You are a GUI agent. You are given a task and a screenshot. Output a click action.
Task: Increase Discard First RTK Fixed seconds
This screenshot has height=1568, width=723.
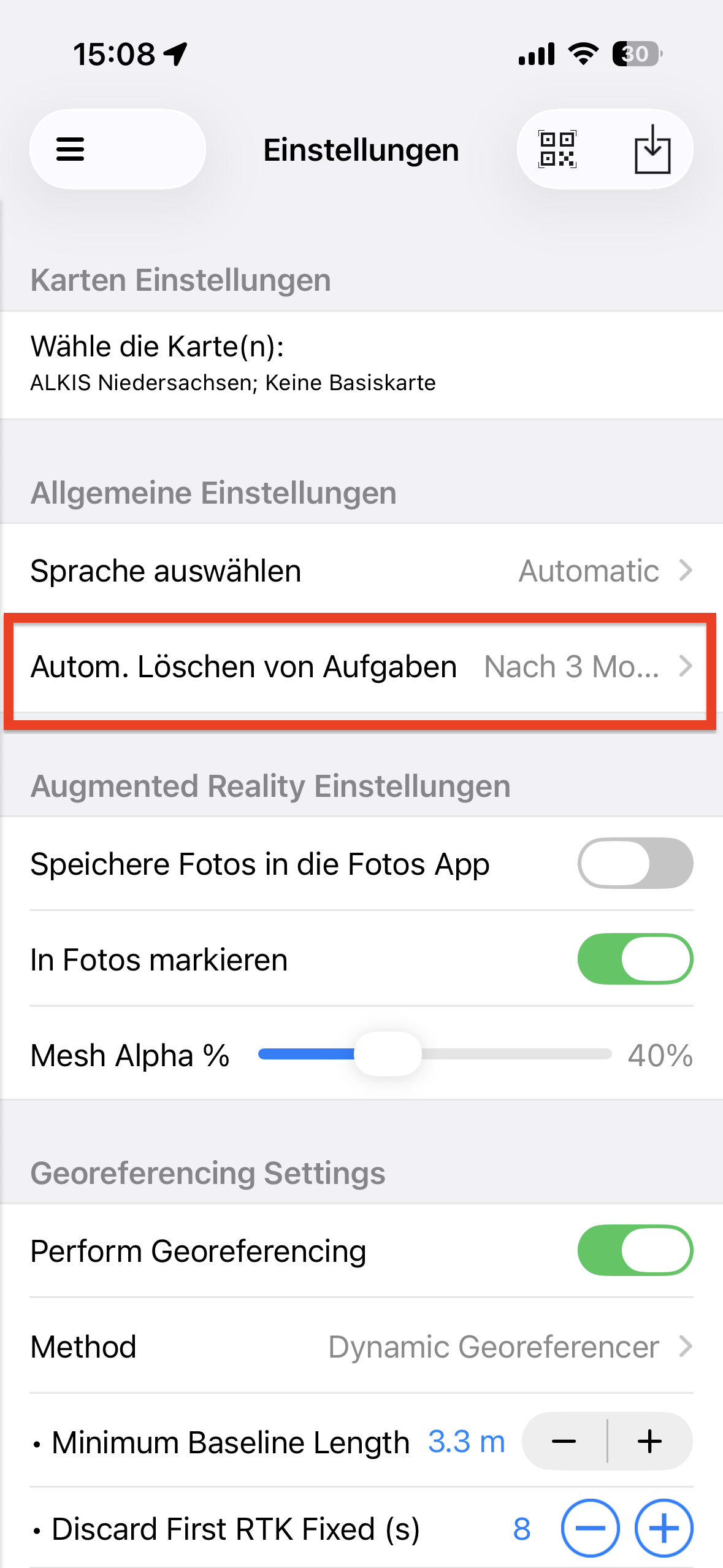[x=664, y=1528]
